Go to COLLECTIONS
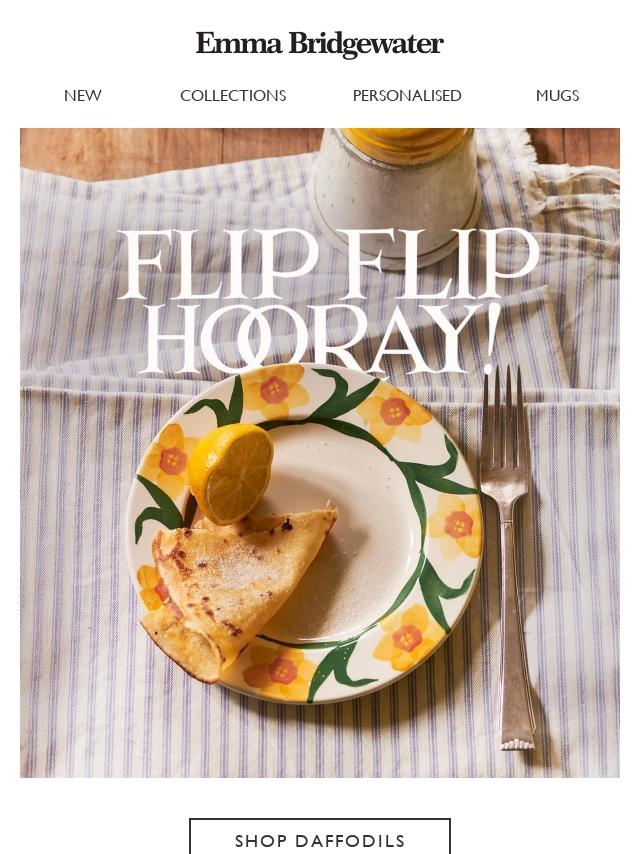The width and height of the screenshot is (640, 854). pyautogui.click(x=233, y=95)
